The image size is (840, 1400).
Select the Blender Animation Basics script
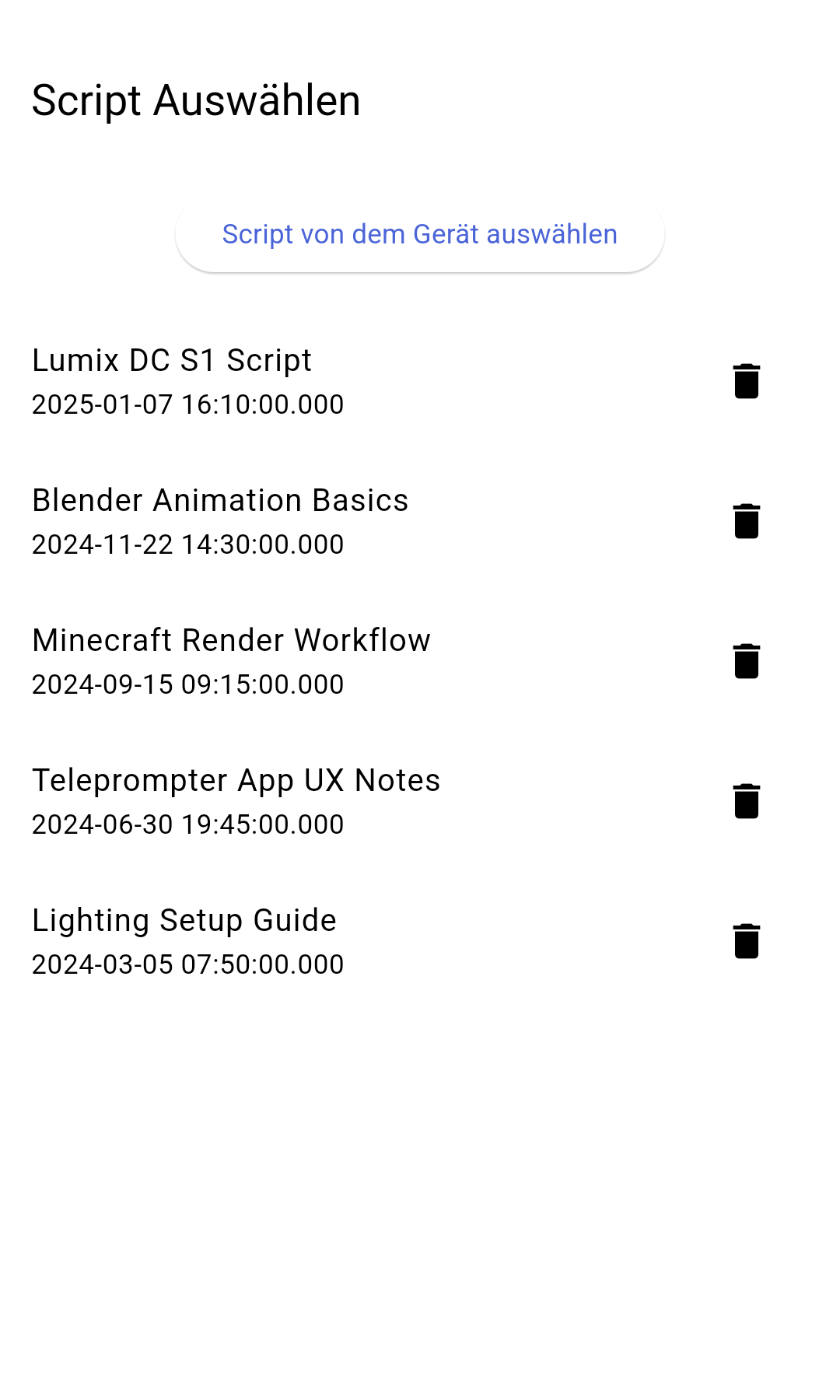pyautogui.click(x=220, y=521)
